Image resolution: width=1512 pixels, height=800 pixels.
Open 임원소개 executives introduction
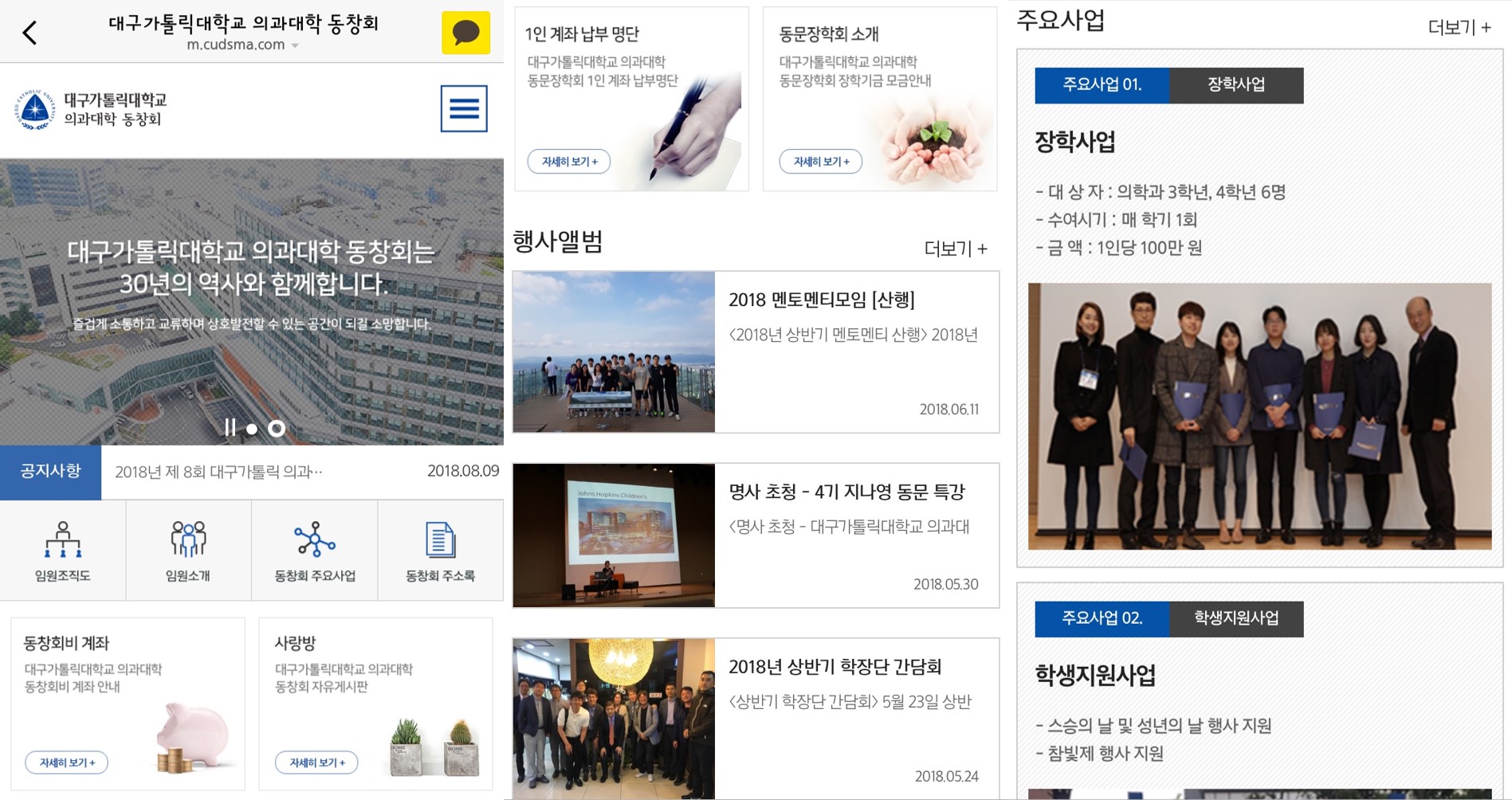tap(188, 550)
